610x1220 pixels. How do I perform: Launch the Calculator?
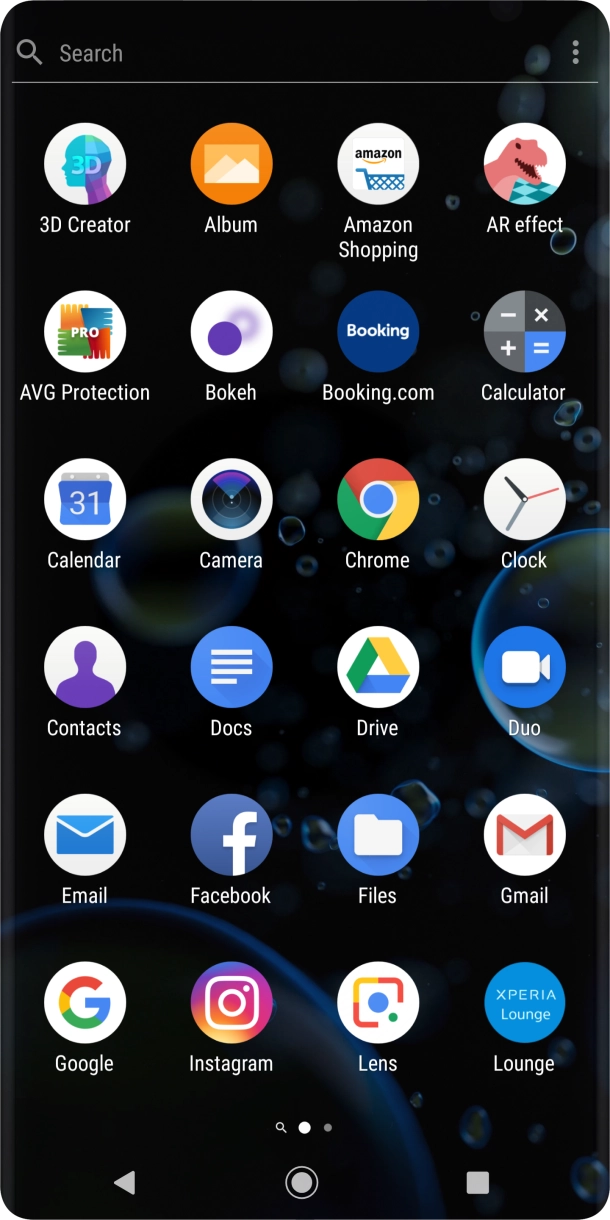[524, 332]
